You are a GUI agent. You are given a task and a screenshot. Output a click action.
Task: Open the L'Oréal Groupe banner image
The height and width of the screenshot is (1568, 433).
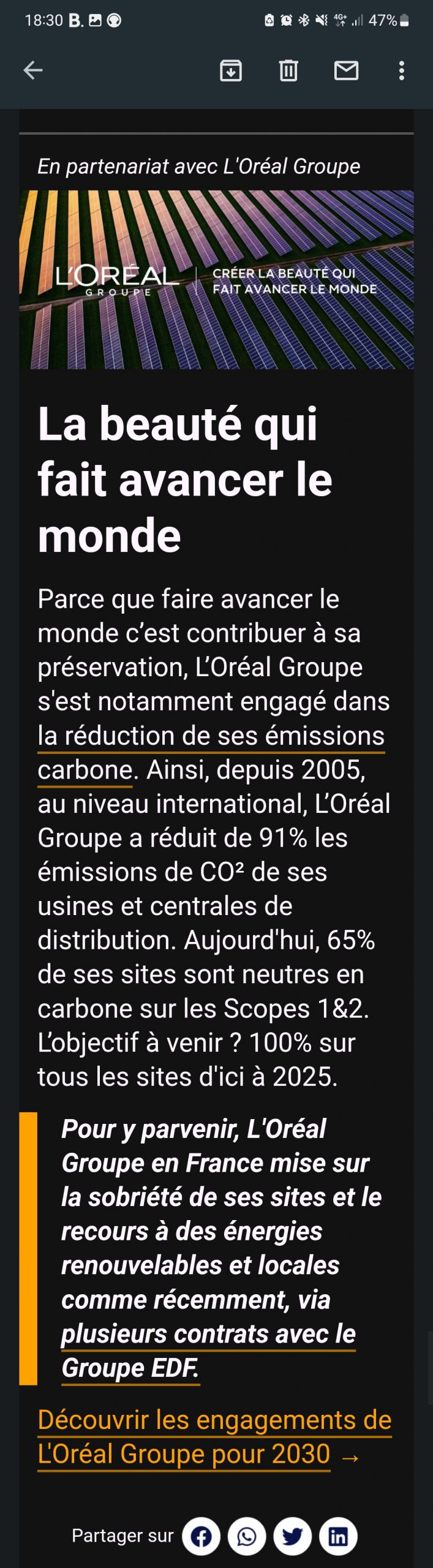pyautogui.click(x=216, y=279)
